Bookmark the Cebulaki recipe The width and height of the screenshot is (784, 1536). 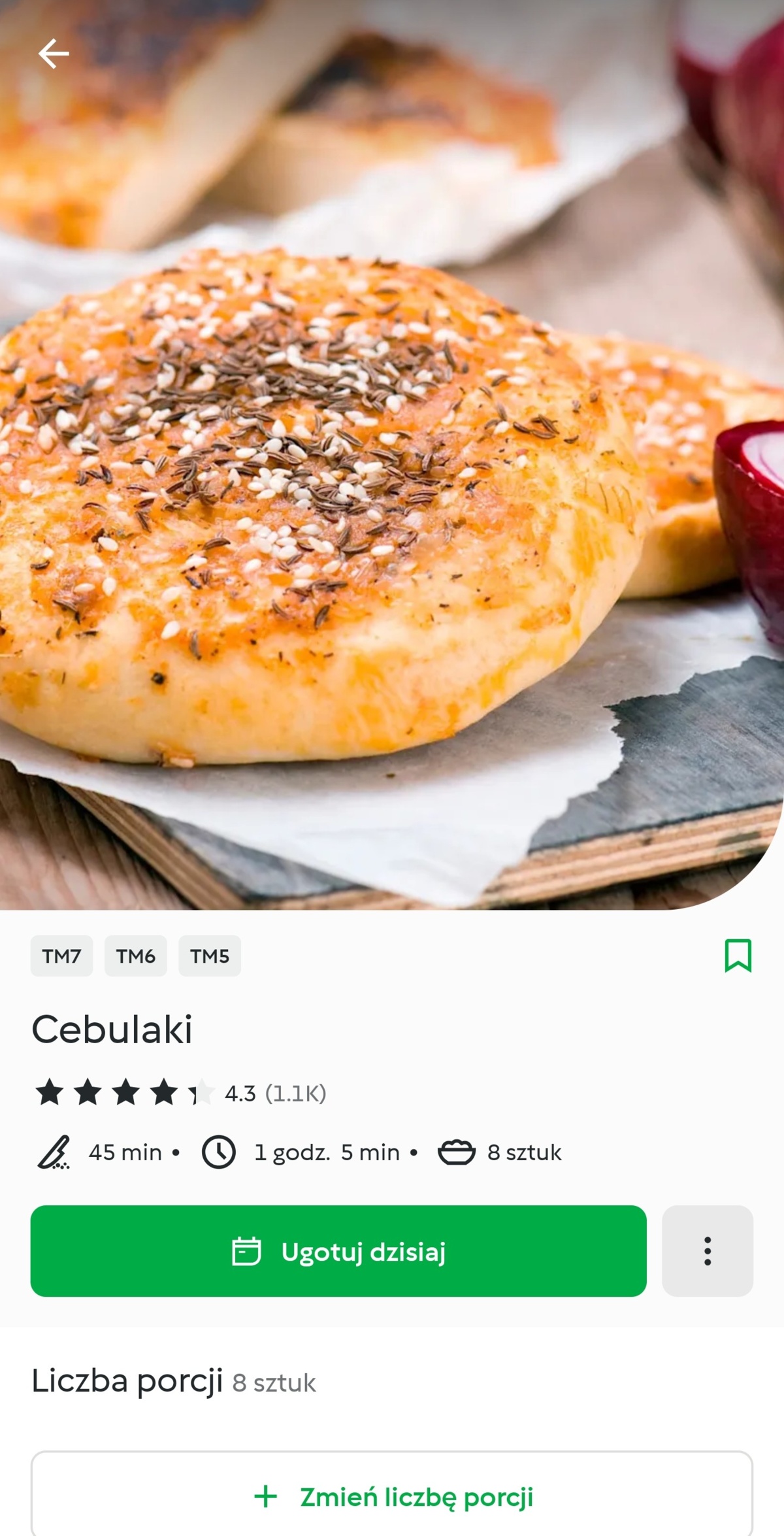pyautogui.click(x=738, y=956)
